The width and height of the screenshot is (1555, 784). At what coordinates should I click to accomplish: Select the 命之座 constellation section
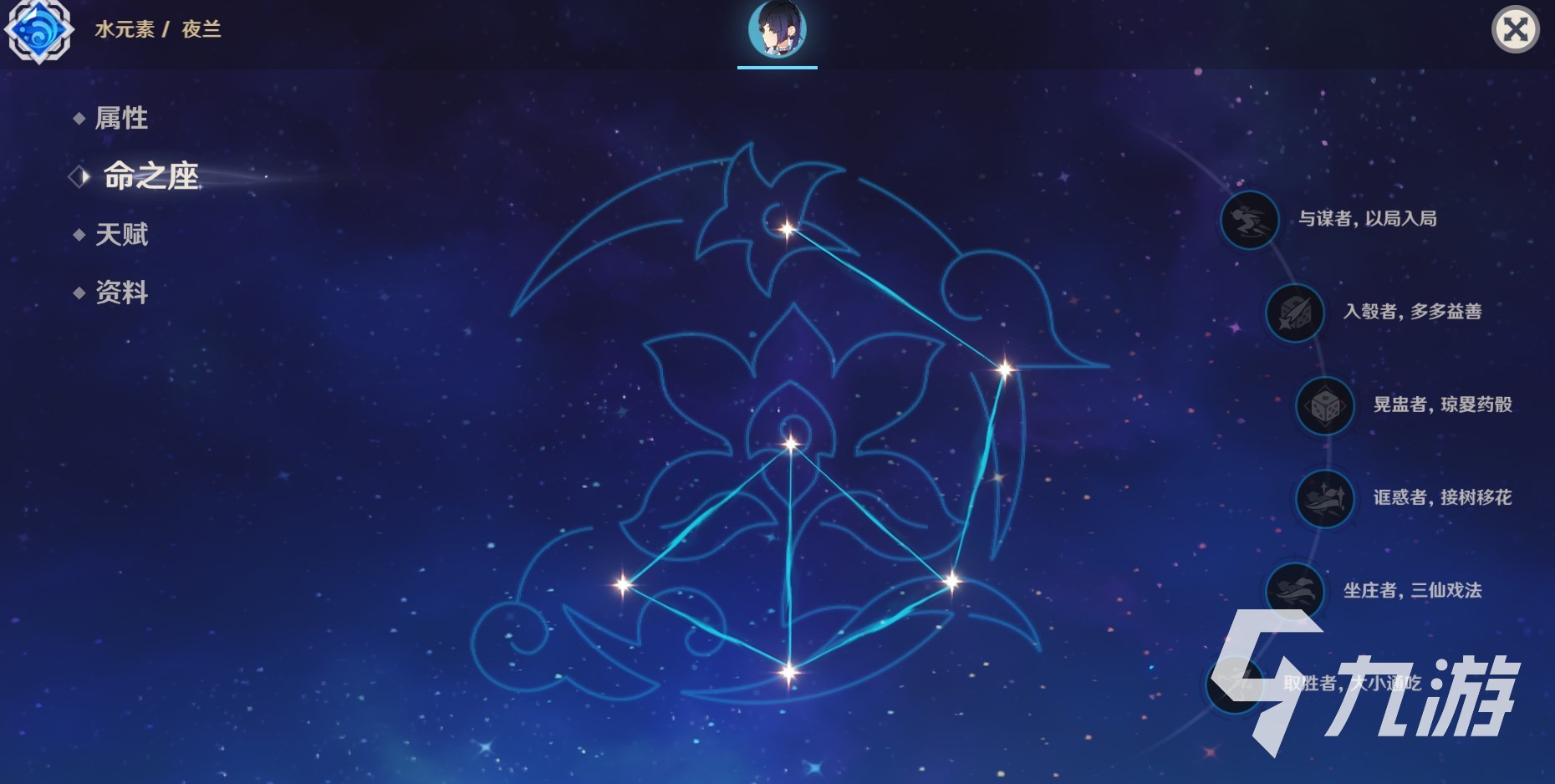tap(150, 176)
